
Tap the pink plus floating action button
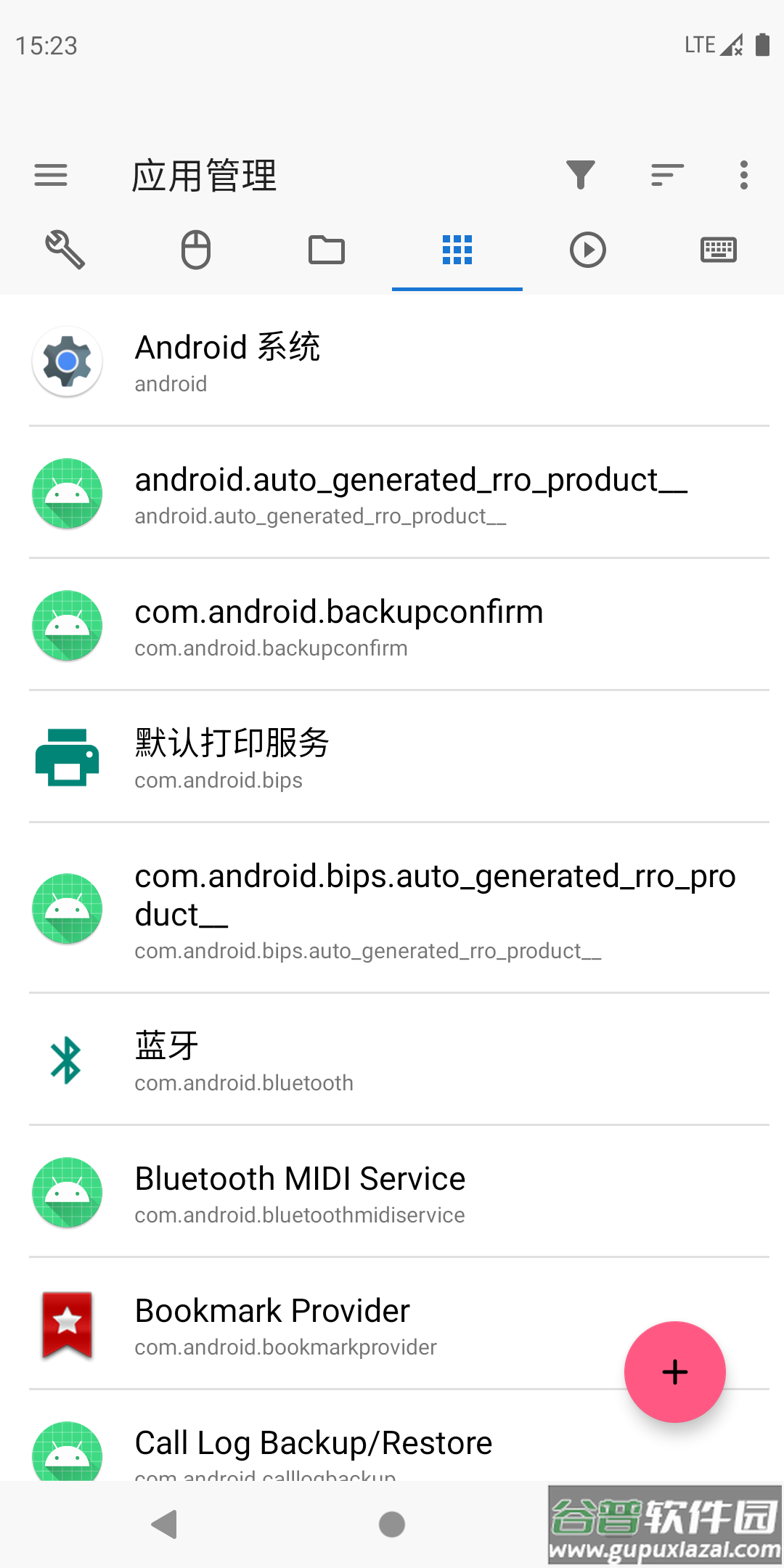(674, 1371)
